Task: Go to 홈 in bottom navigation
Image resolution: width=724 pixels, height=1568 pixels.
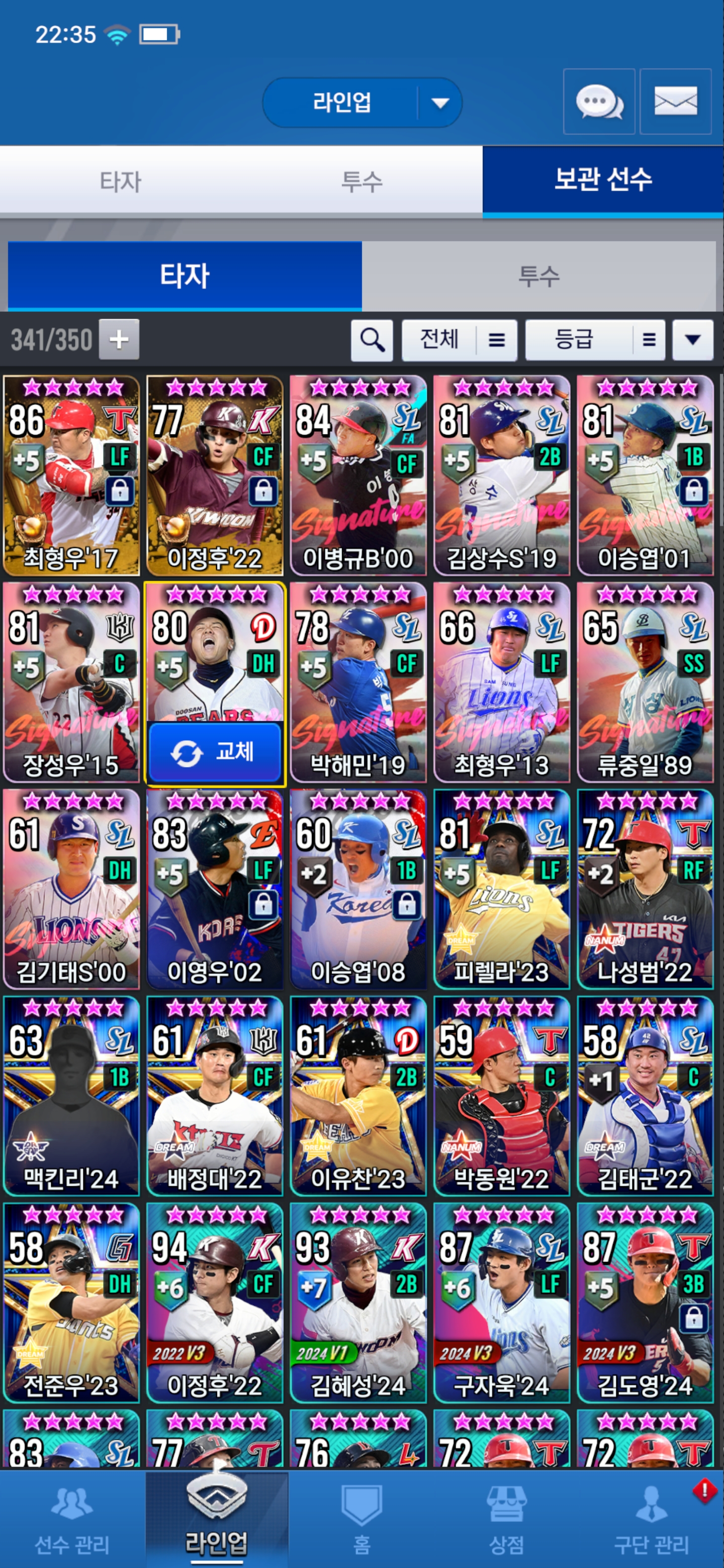Action: click(x=361, y=1519)
